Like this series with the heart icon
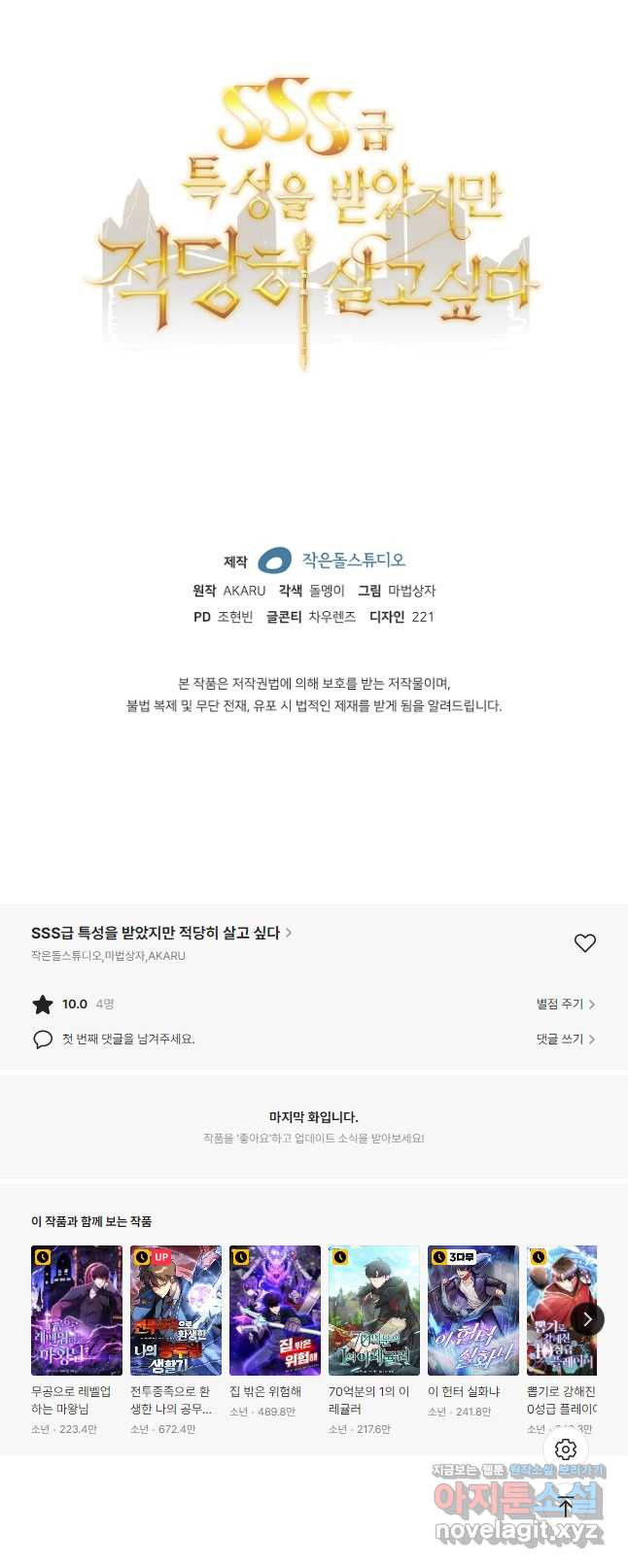 (x=584, y=942)
